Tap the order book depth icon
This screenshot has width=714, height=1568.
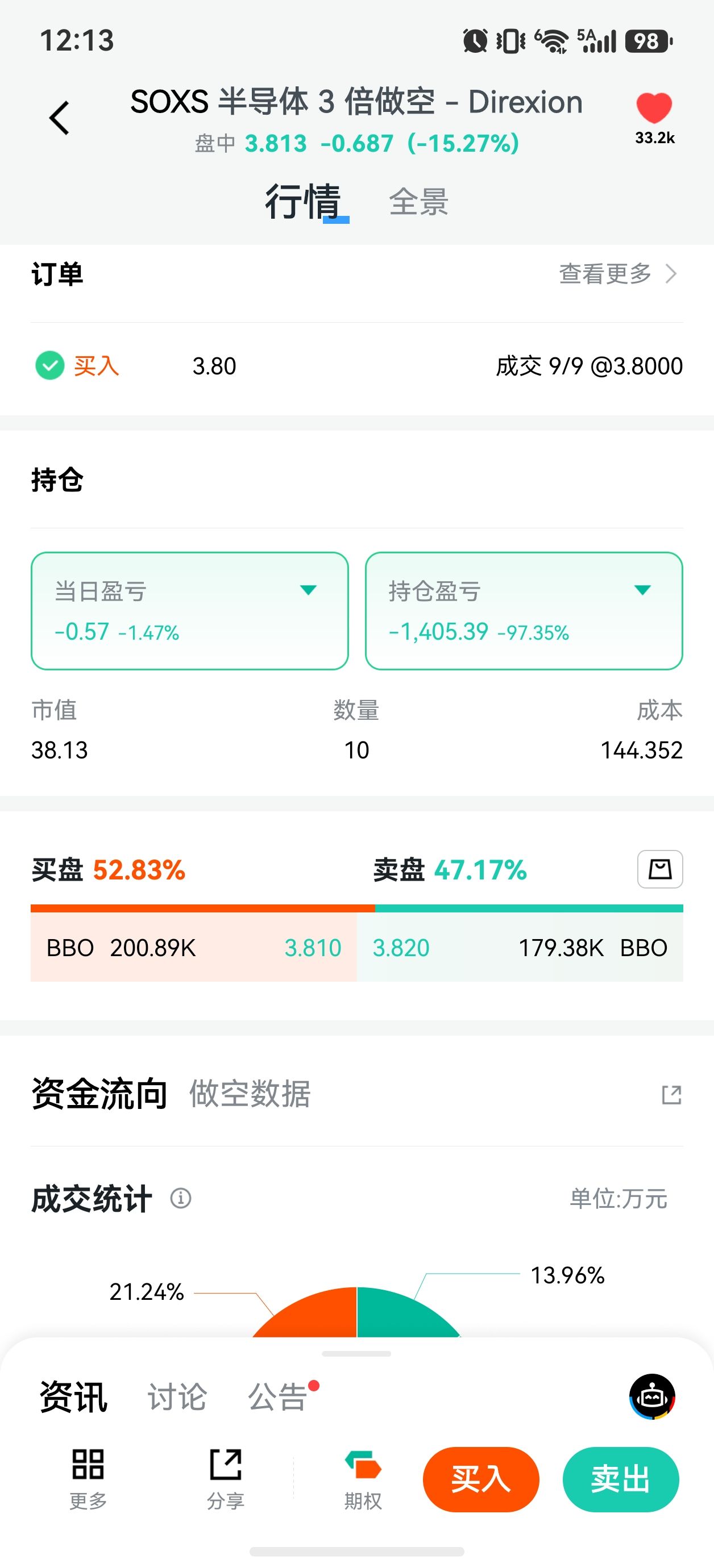[x=660, y=869]
